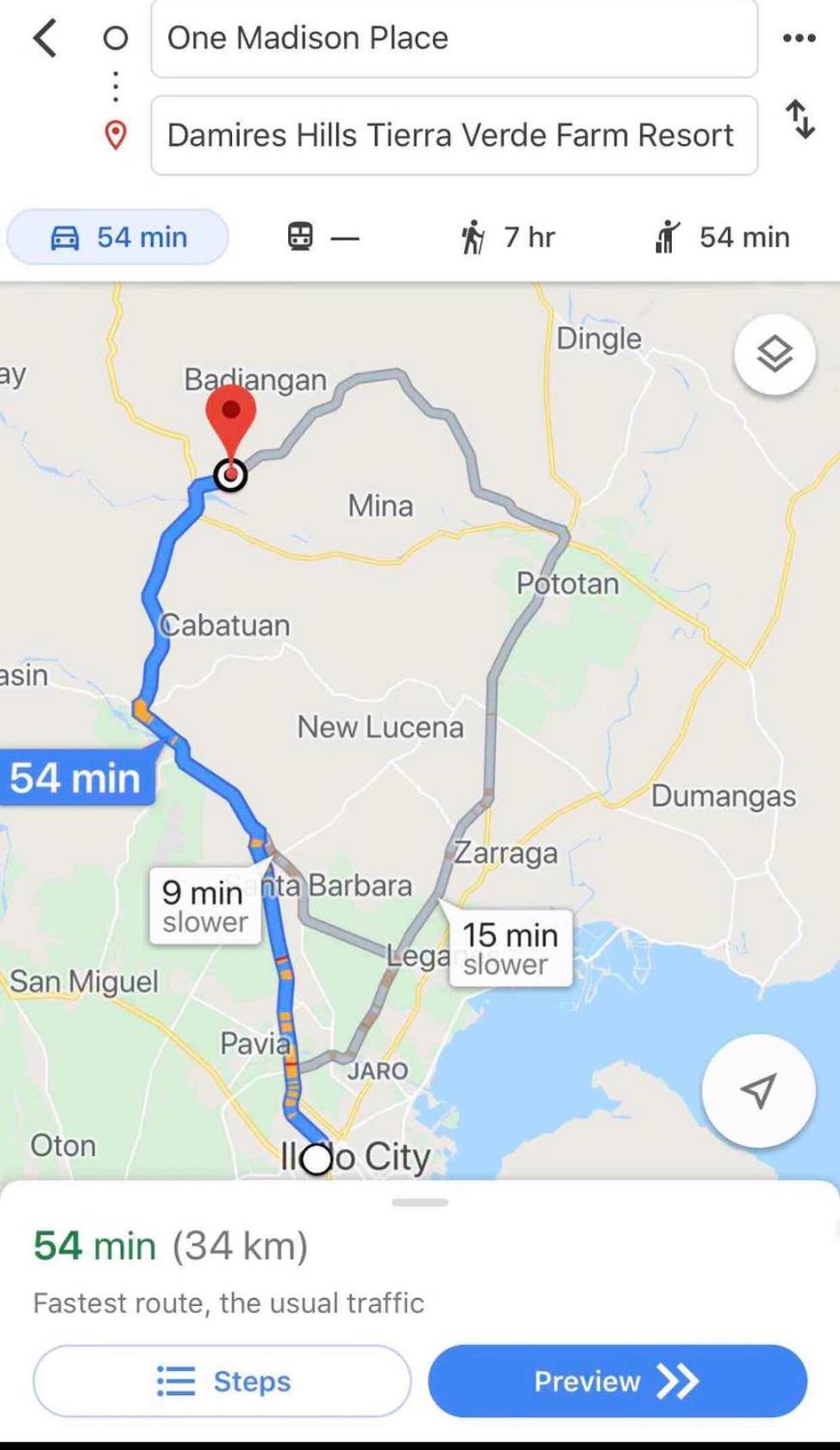Screen dimensions: 840x1450
Task: Edit the Damires Hills destination field
Action: pos(454,135)
